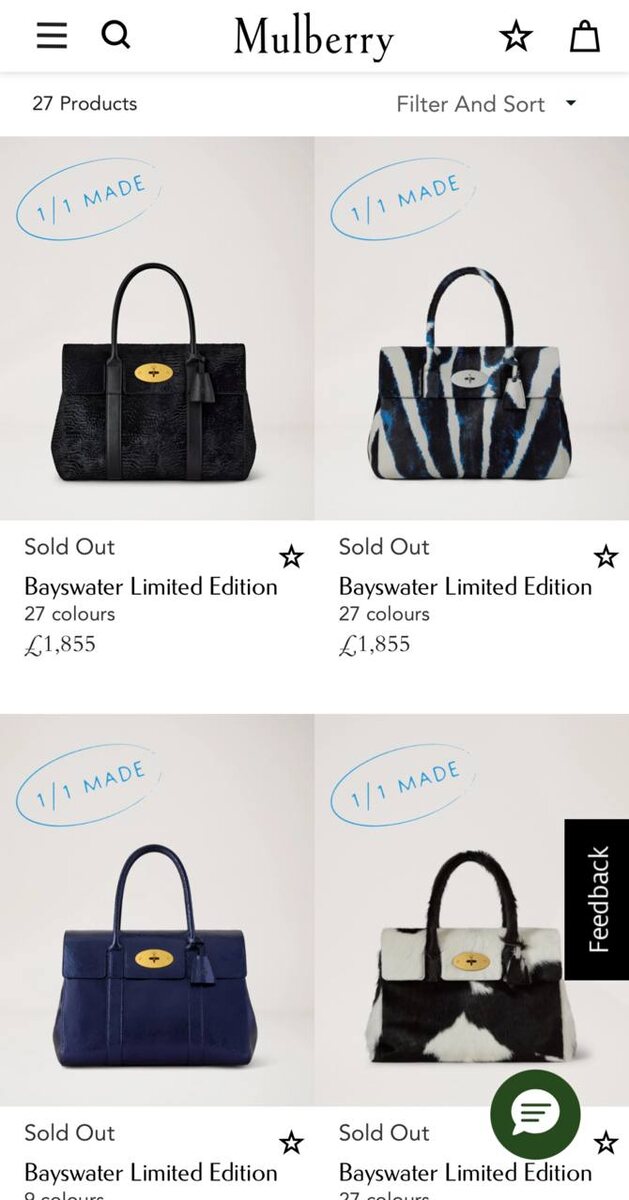The width and height of the screenshot is (629, 1200).
Task: Open the blue zebra-print Bayswater bag
Action: pos(472,328)
